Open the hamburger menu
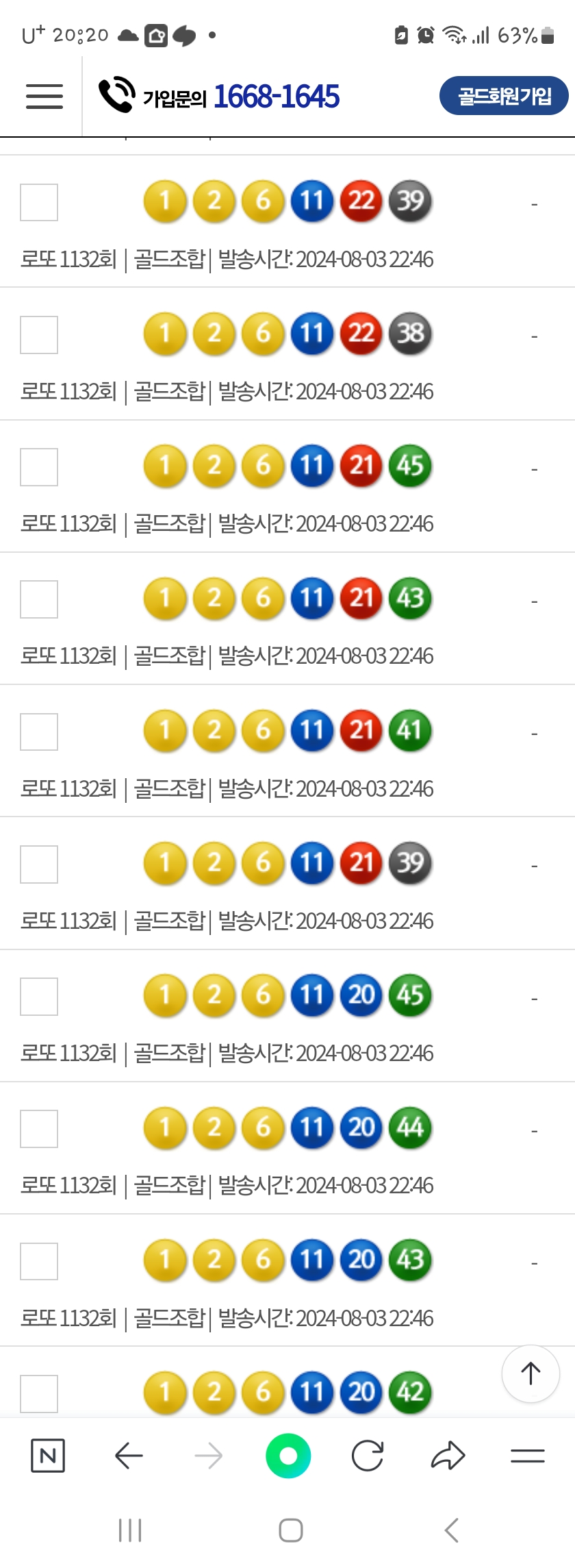Screen dimensions: 575x1568 point(44,97)
